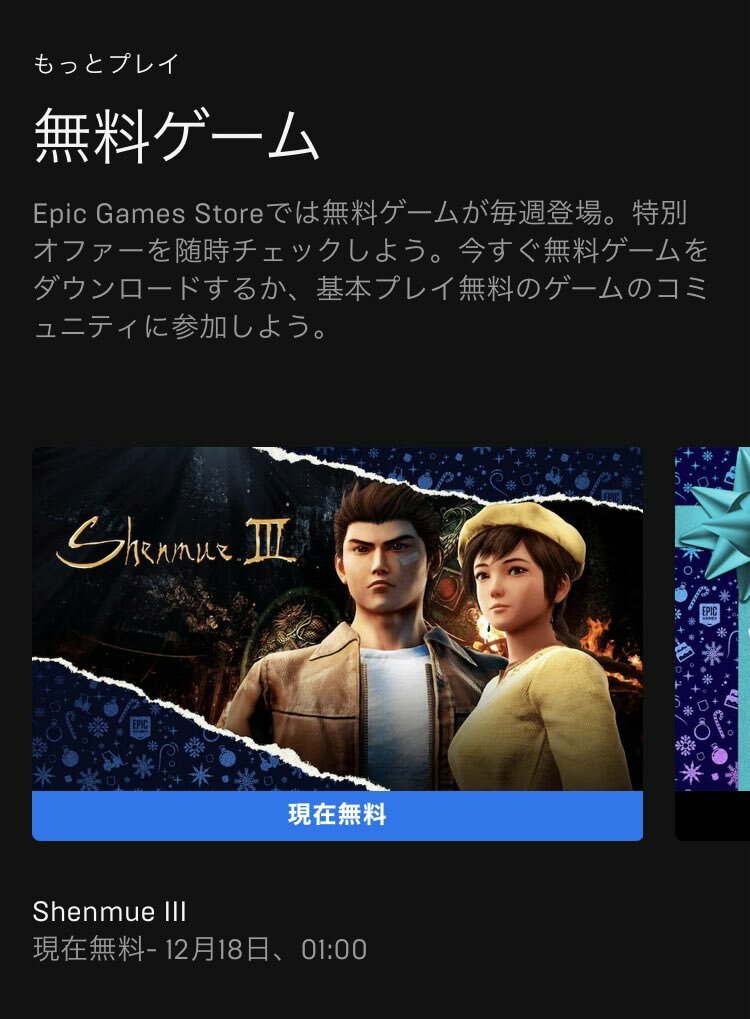Open the partially visible gift game card
This screenshot has height=1019, width=750.
713,640
